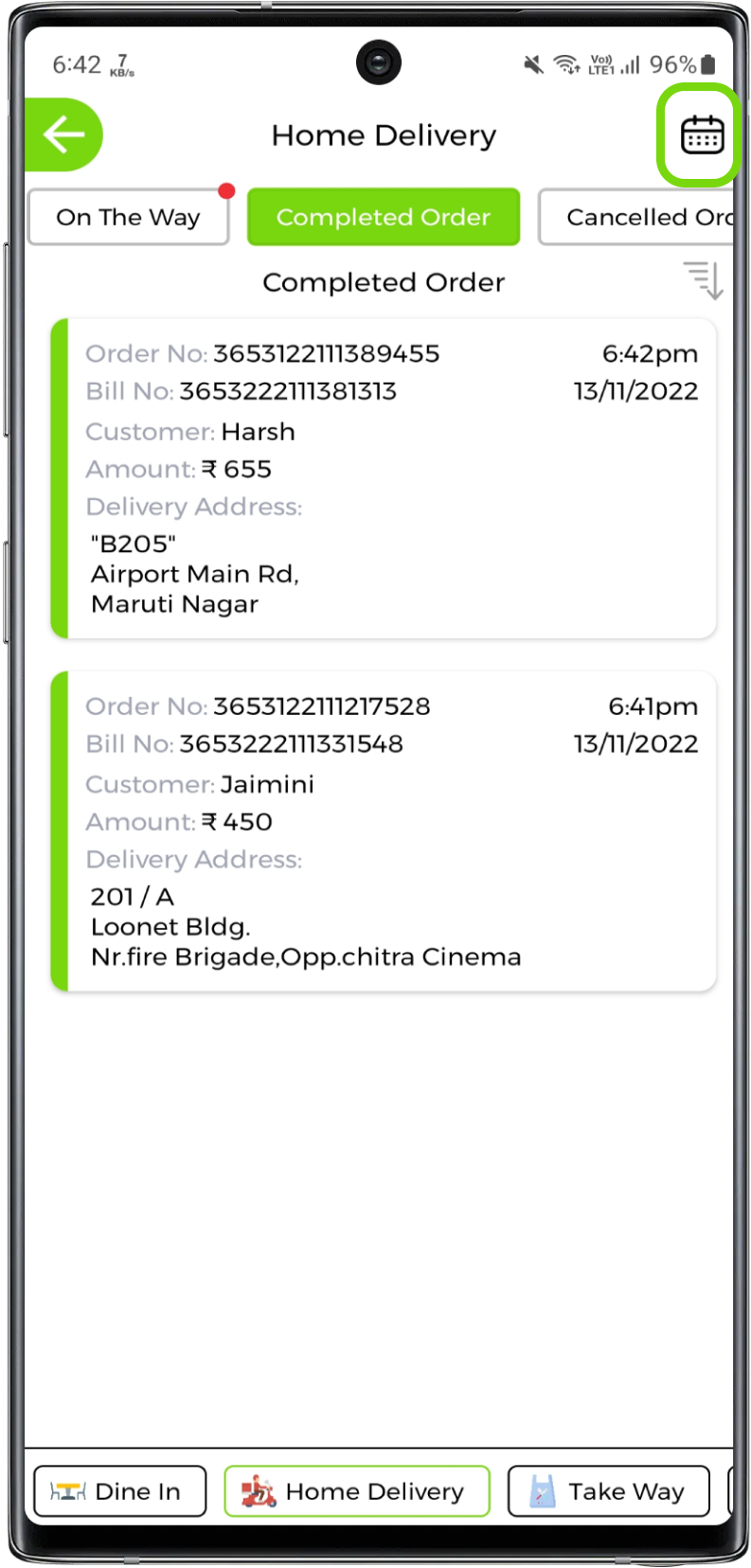Image resolution: width=751 pixels, height=1568 pixels.
Task: Switch to the On The Way tab
Action: click(129, 218)
